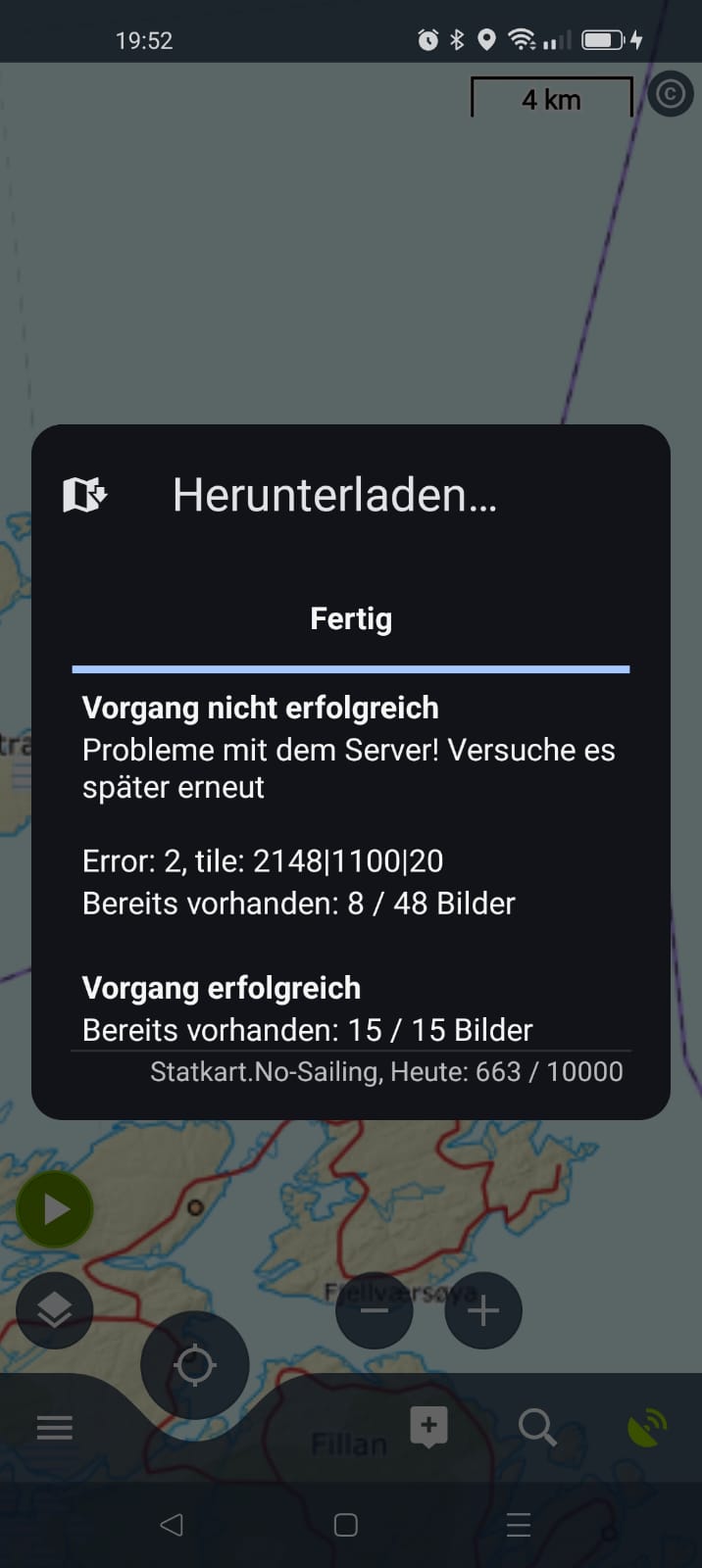
Task: Center the map on my location
Action: (x=194, y=1364)
